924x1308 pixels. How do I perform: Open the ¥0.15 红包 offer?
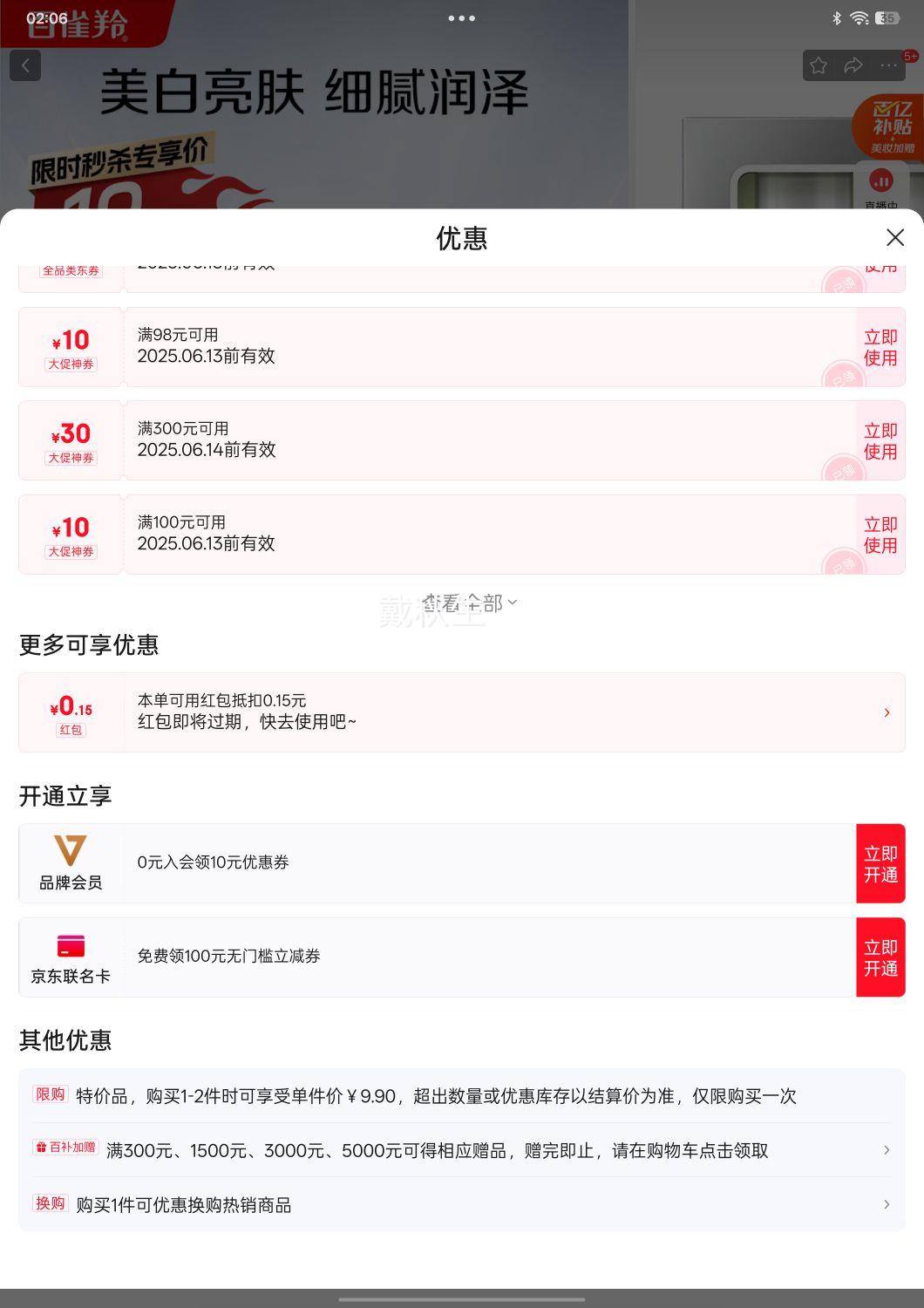click(462, 712)
